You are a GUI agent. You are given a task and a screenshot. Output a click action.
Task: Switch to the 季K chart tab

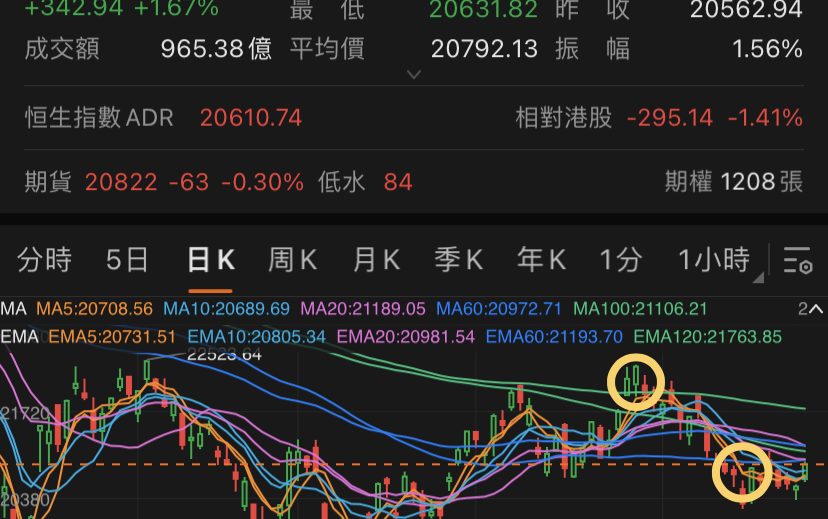tap(459, 261)
